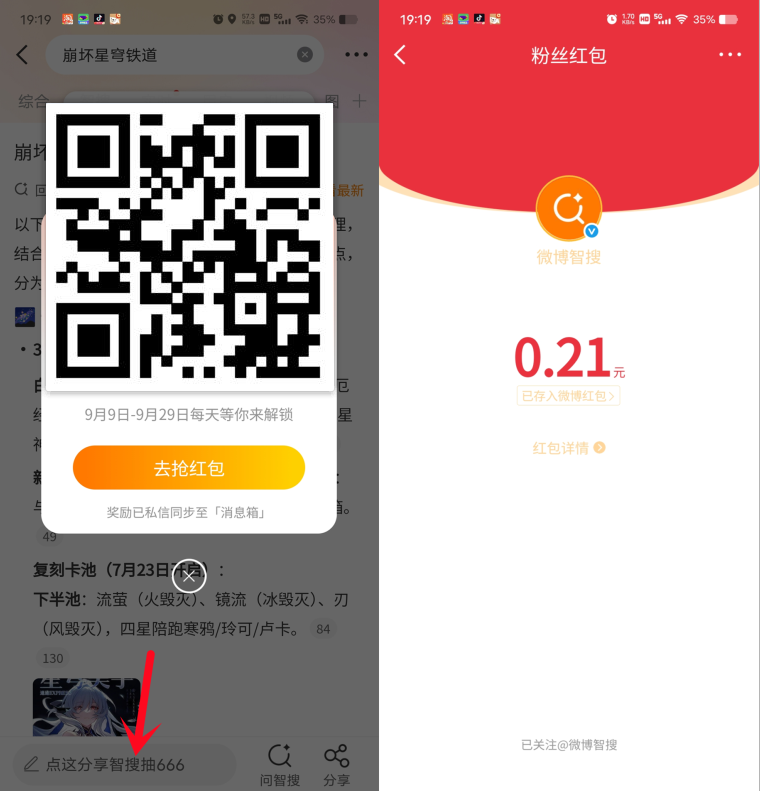Tap the back arrow on the search page
This screenshot has height=791, width=760.
[22, 55]
